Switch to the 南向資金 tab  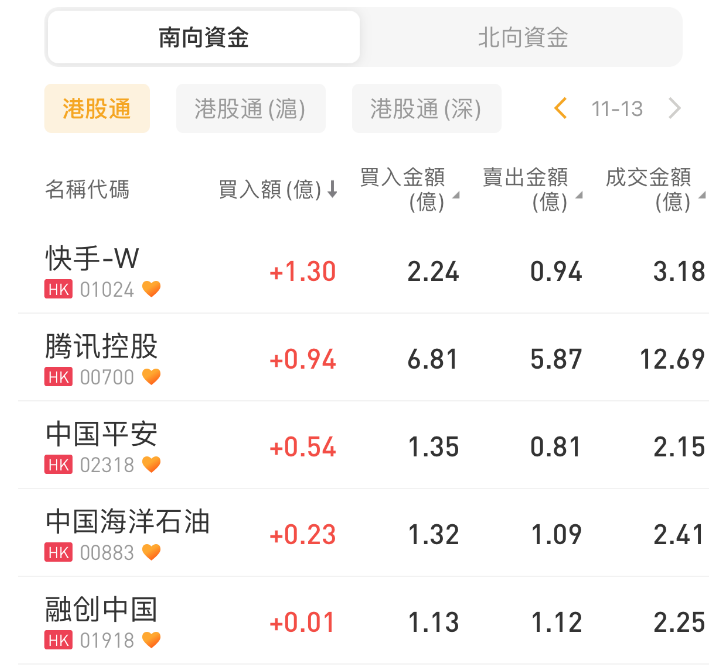tap(204, 38)
